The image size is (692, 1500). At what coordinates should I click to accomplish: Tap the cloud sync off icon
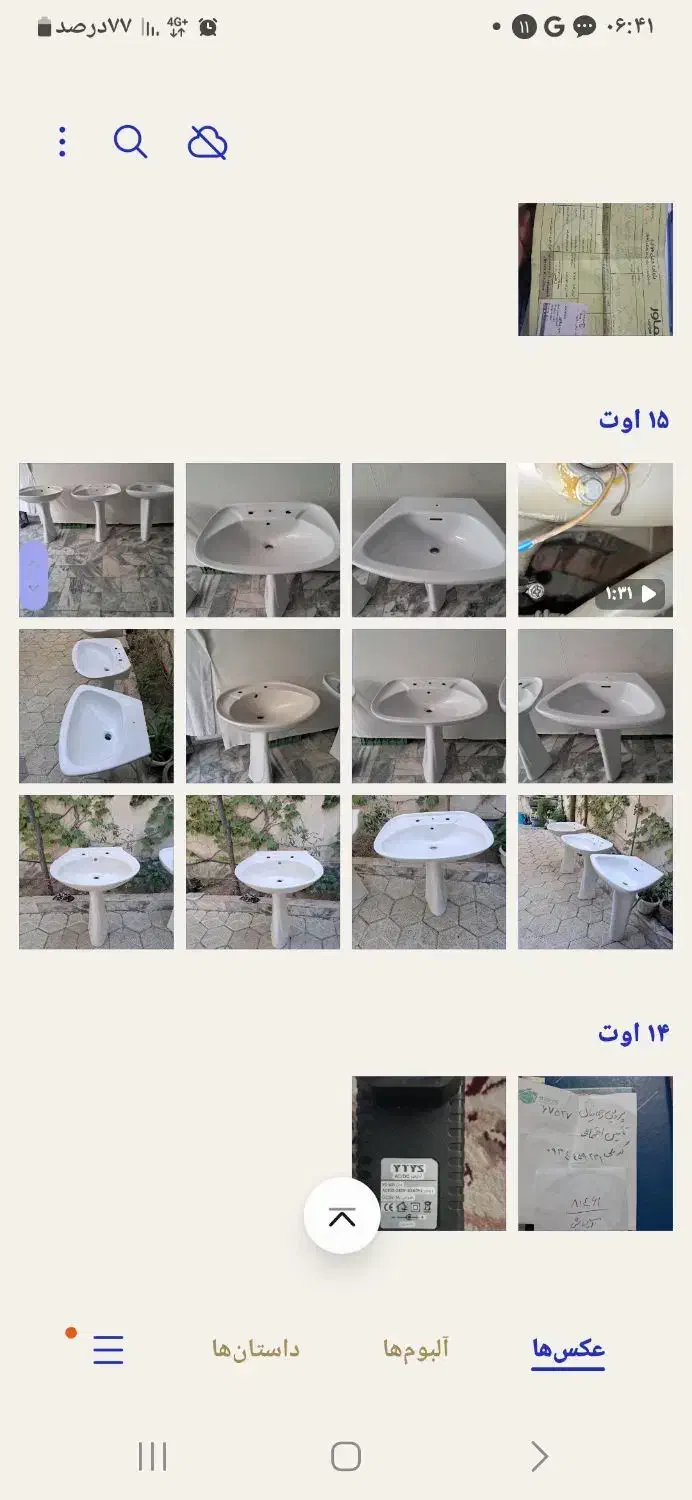click(207, 143)
